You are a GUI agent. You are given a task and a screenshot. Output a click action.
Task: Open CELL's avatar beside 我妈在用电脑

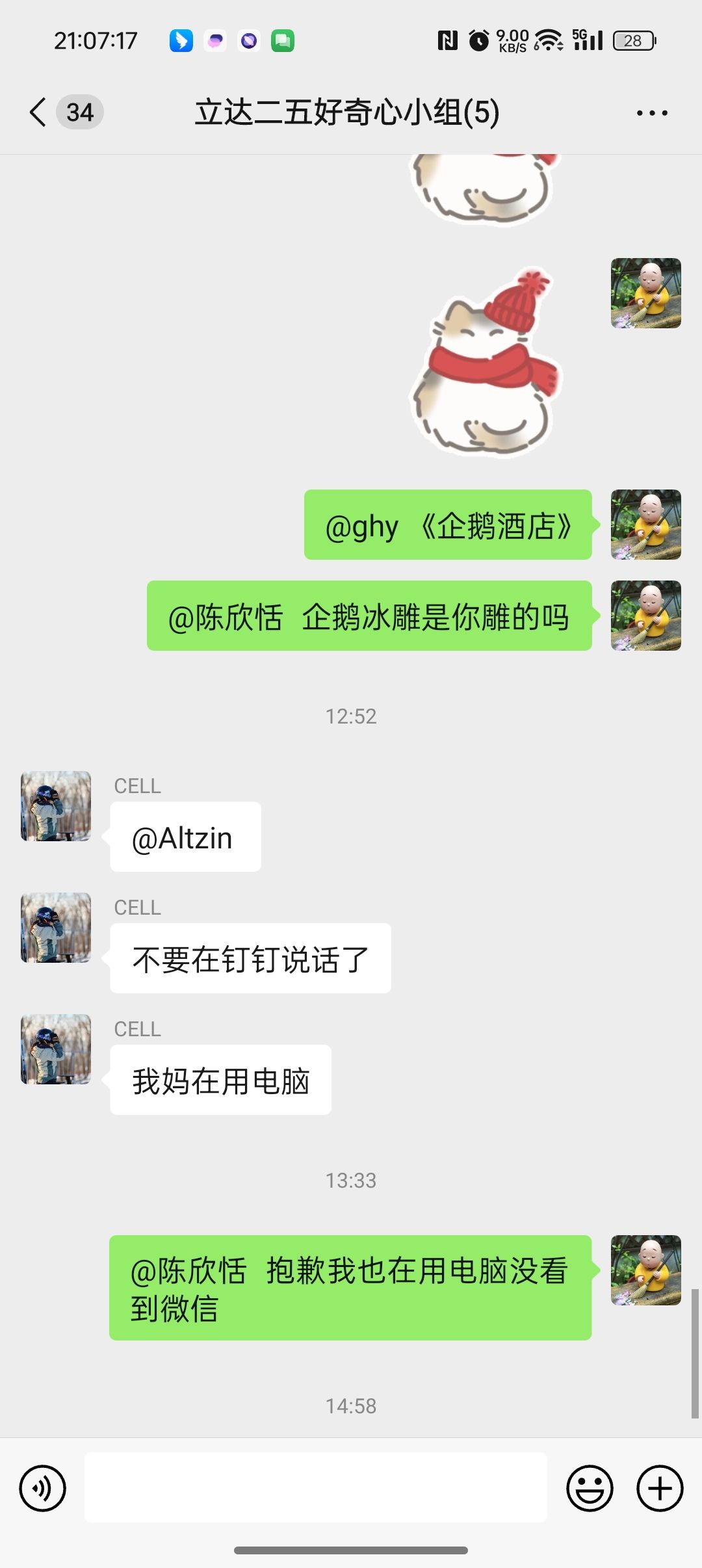pyautogui.click(x=56, y=1049)
